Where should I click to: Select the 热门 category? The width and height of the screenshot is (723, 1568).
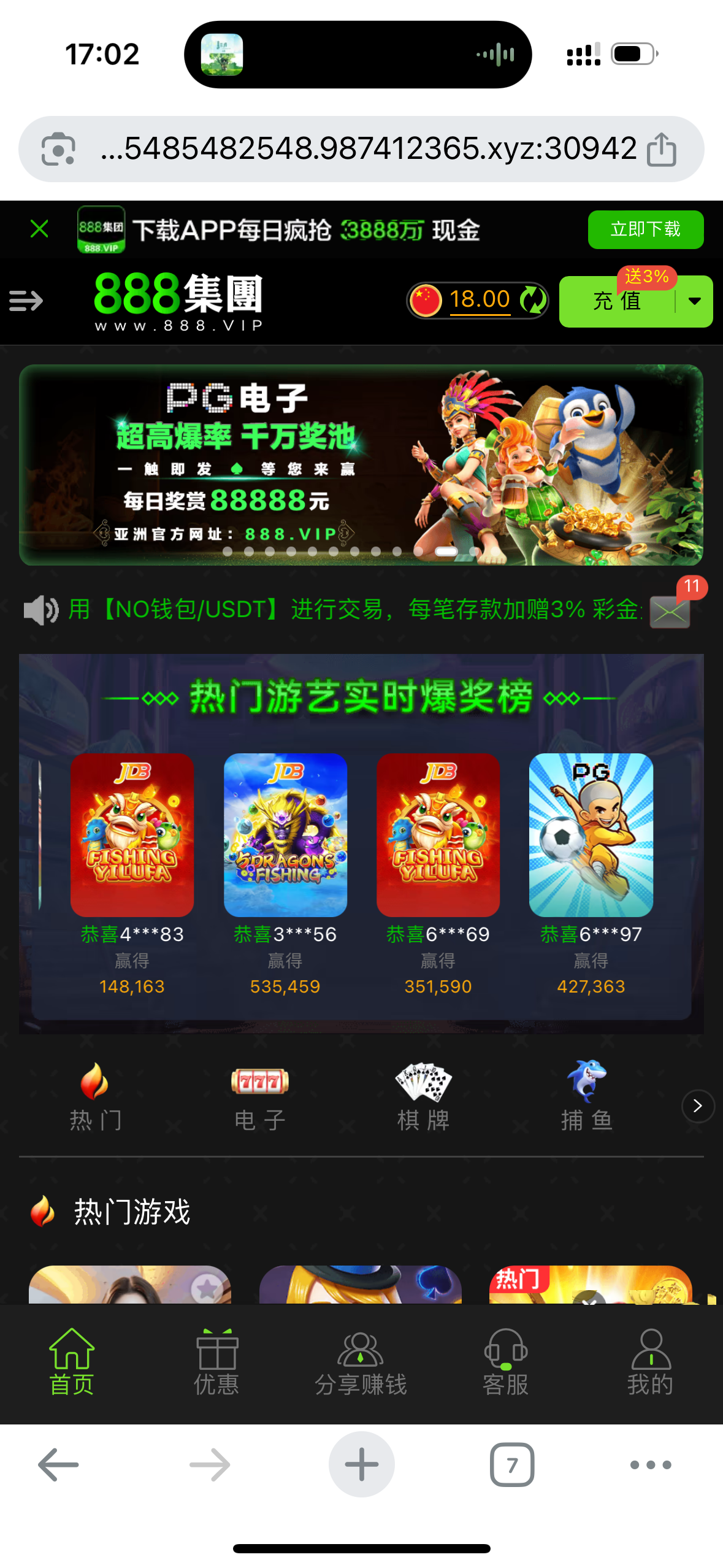click(x=95, y=1097)
